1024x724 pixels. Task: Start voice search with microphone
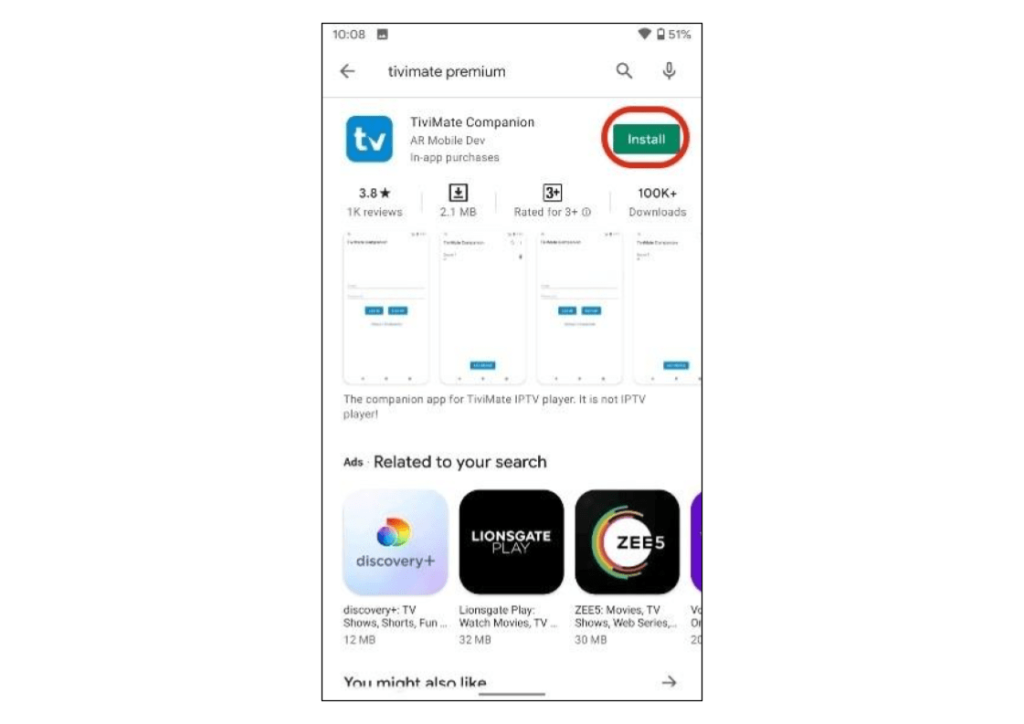(x=669, y=71)
